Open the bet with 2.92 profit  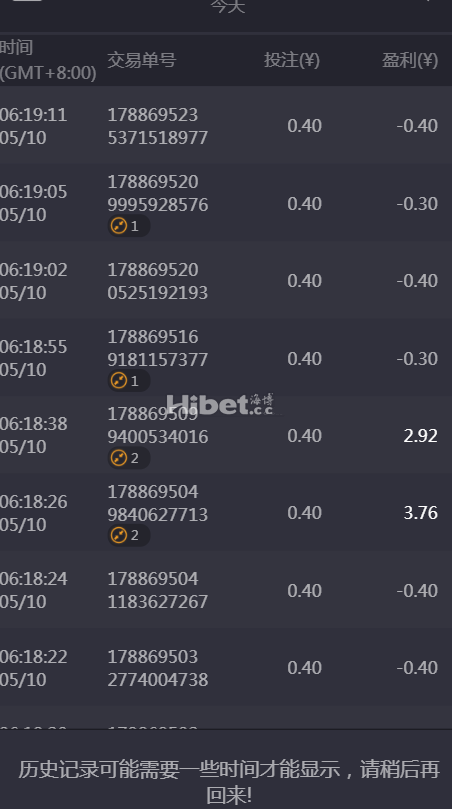coord(226,435)
